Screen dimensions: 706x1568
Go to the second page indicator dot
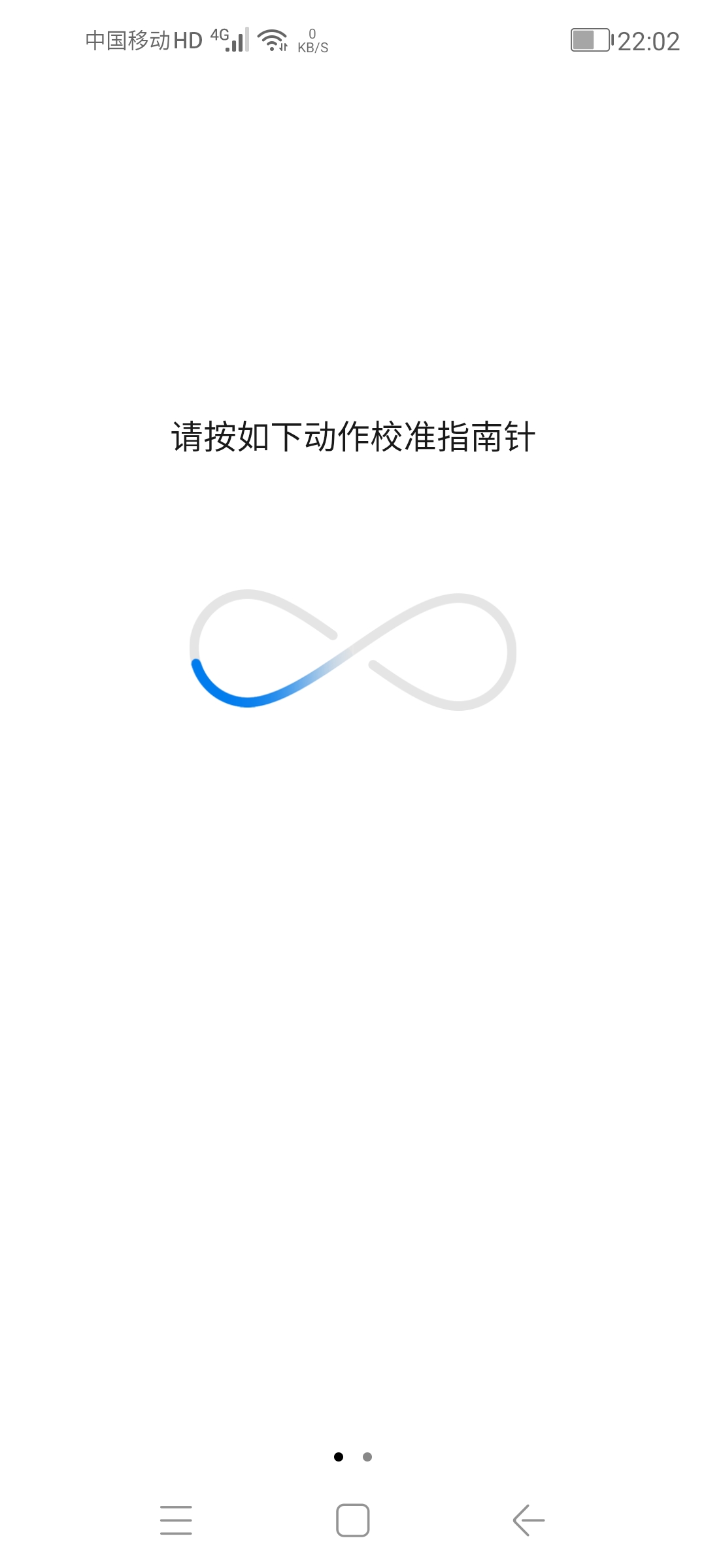[x=367, y=1457]
